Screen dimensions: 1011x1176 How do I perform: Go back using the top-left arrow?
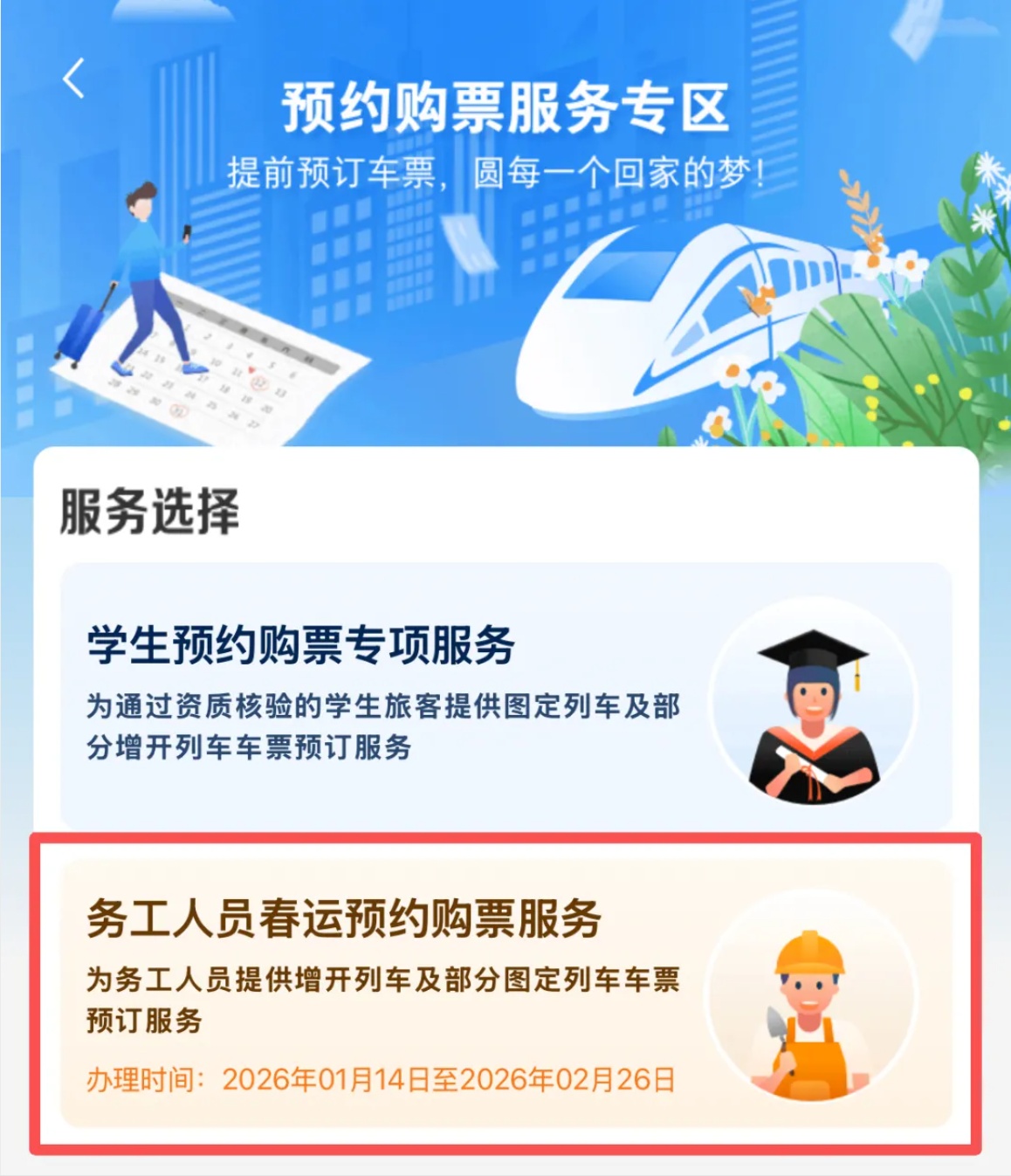coord(74,79)
